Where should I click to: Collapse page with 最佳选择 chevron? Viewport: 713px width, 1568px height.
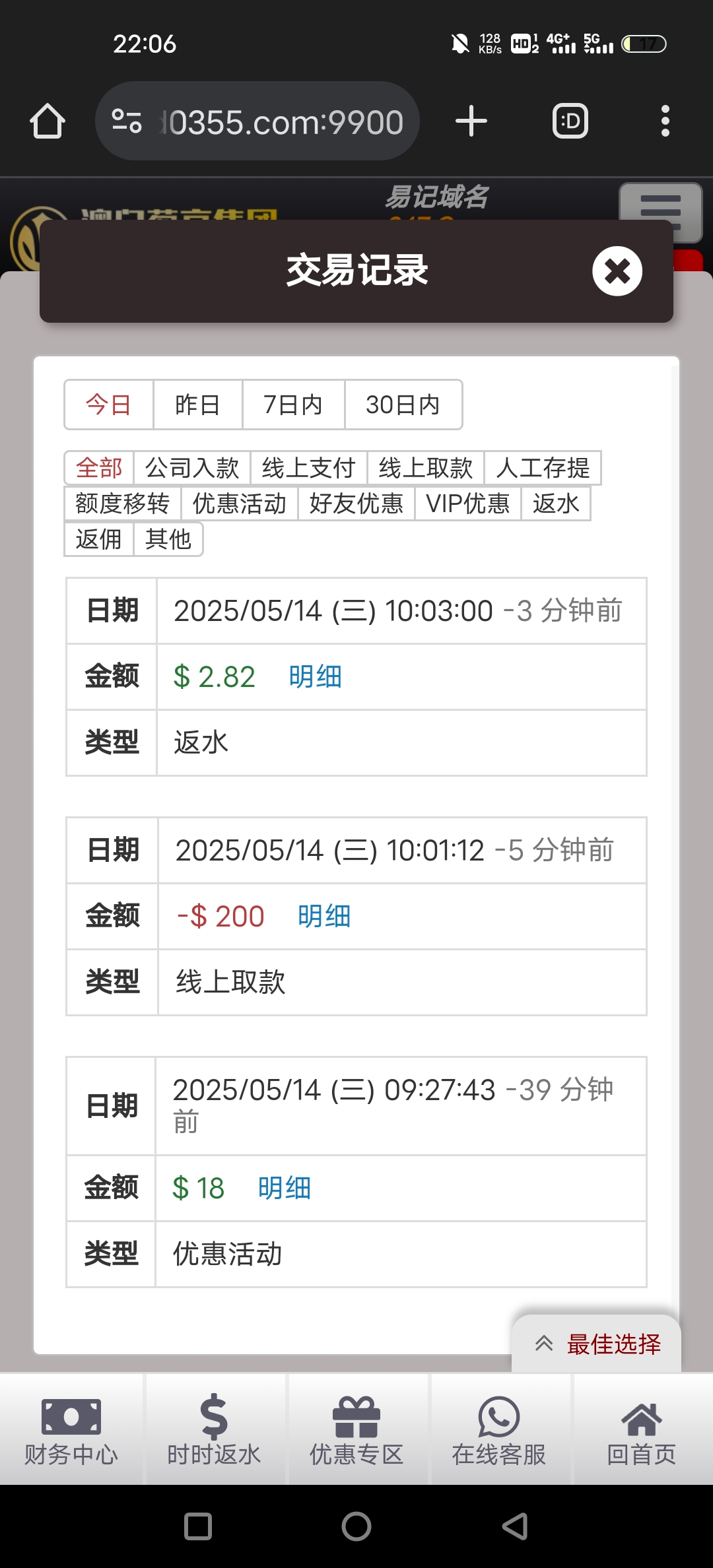(x=544, y=1342)
